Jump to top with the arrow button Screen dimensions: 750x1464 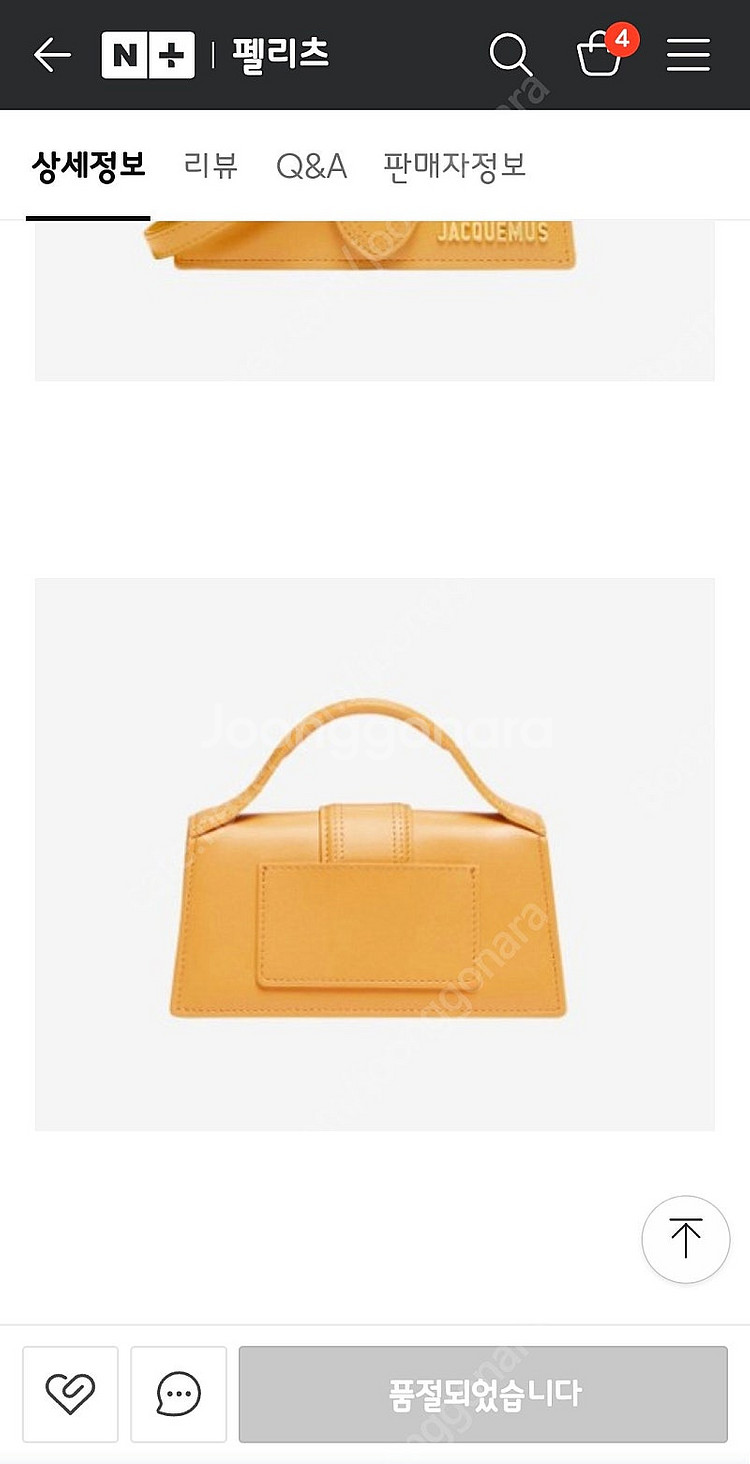[x=686, y=1239]
